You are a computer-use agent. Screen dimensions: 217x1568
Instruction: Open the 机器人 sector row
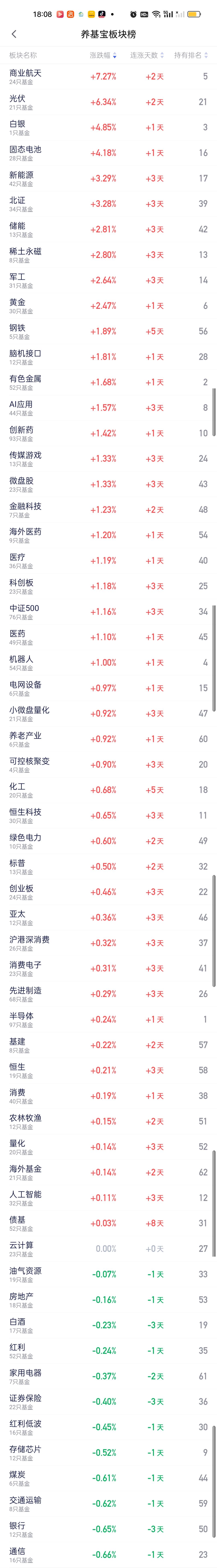click(x=108, y=663)
